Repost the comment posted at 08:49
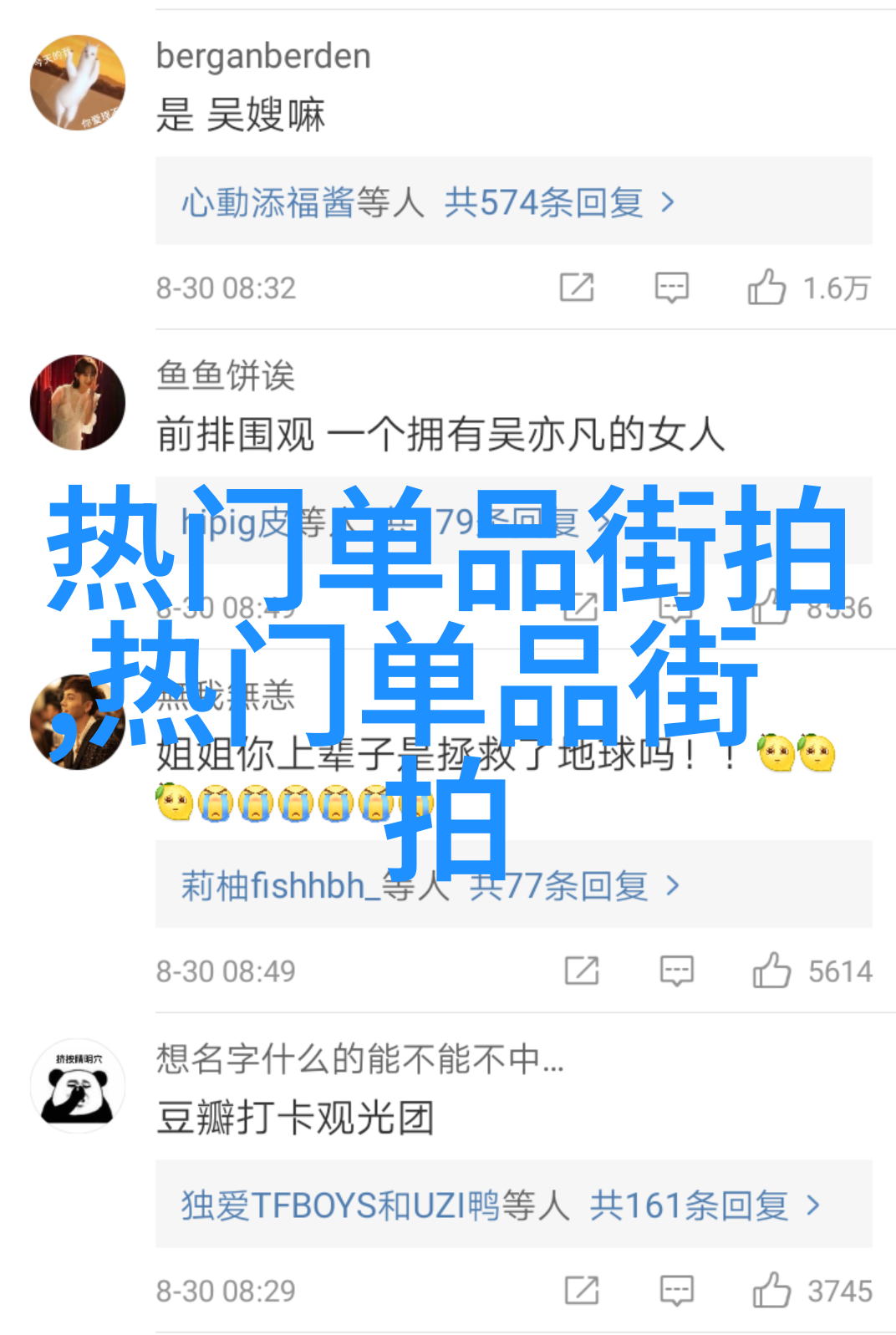This screenshot has height=1335, width=896. click(x=582, y=971)
